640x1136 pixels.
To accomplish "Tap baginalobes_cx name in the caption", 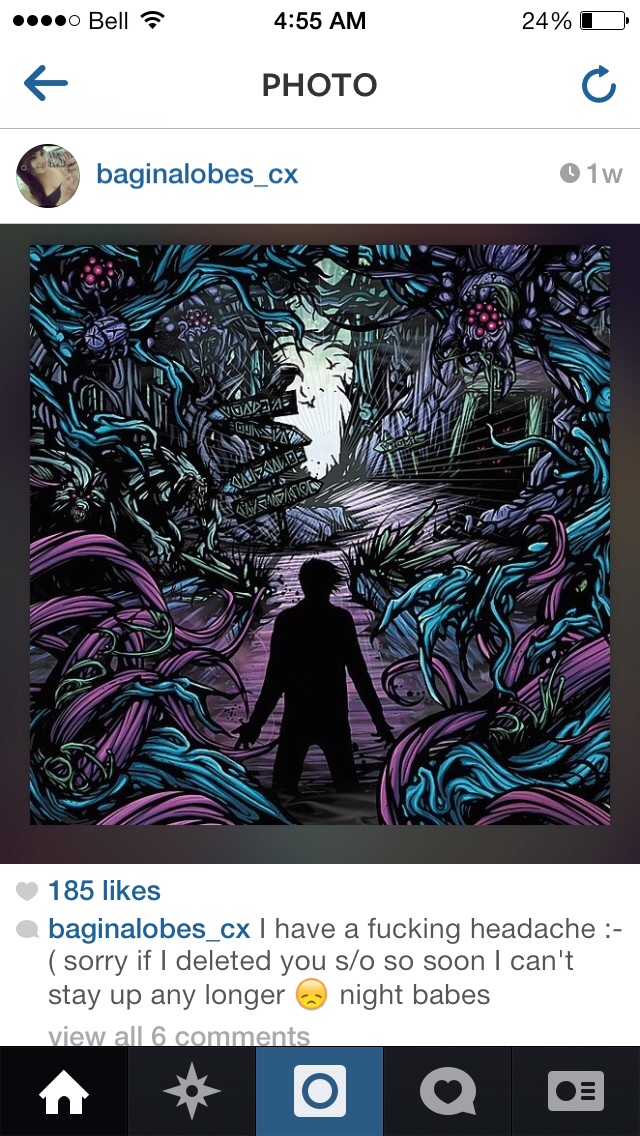I will click(x=149, y=928).
